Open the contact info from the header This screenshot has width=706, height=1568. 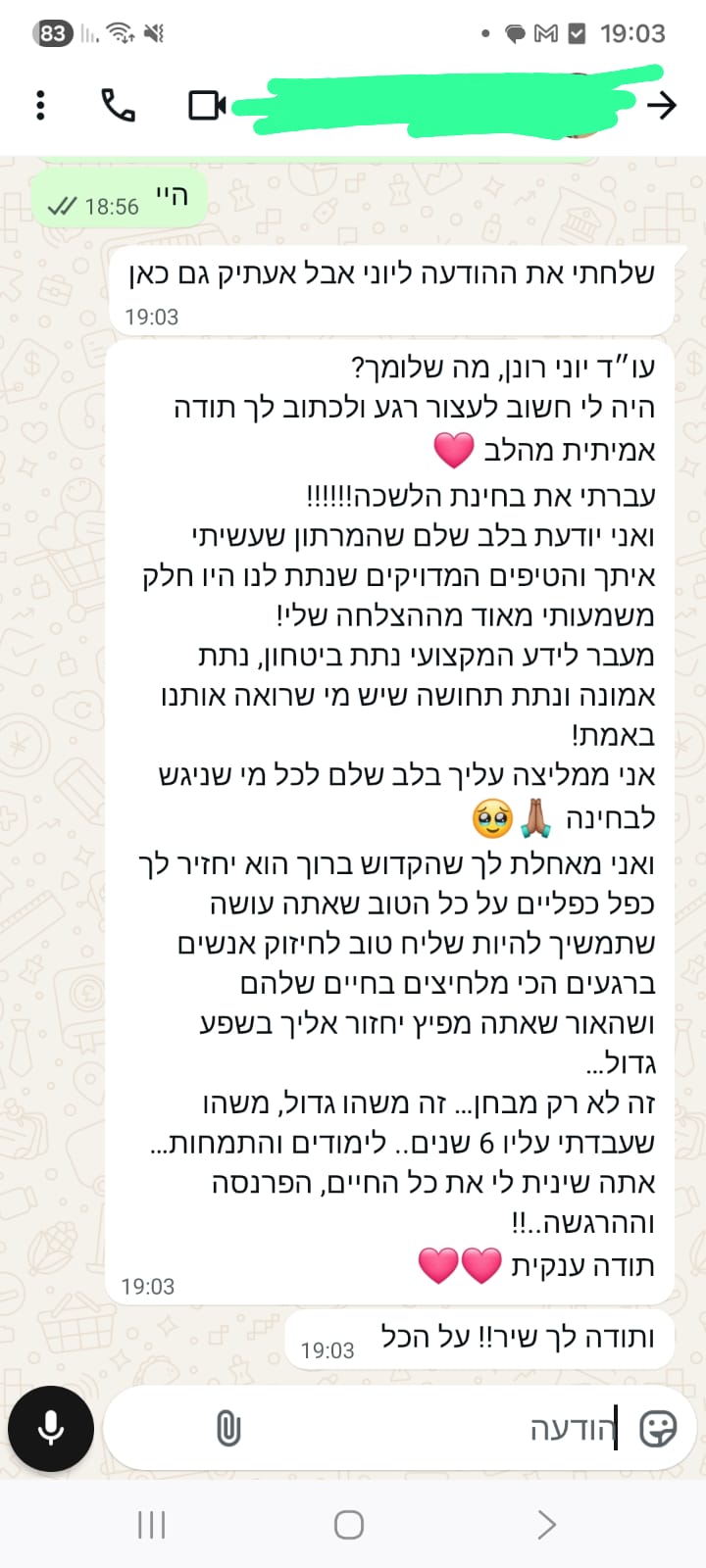441,105
